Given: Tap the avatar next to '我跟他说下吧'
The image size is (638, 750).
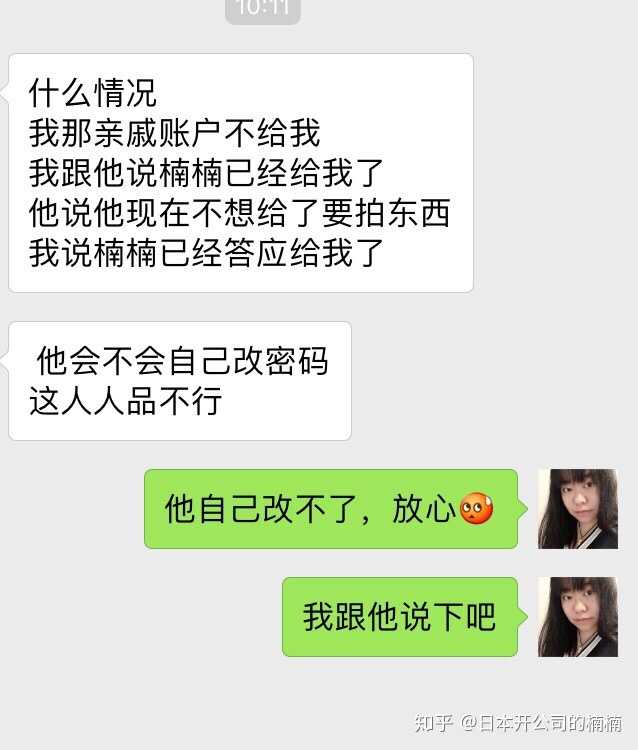Looking at the screenshot, I should click(x=578, y=616).
